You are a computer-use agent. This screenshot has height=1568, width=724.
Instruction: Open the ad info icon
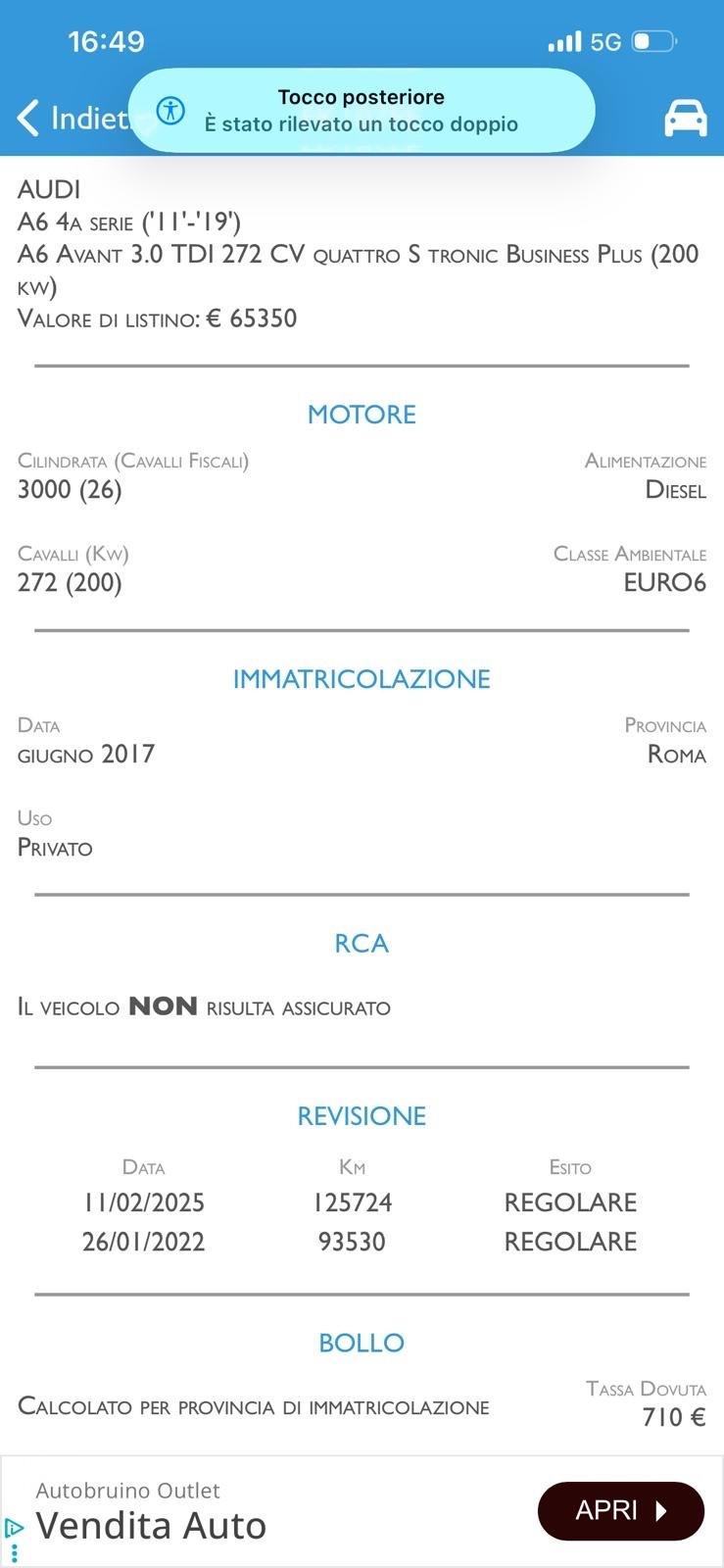14,1528
